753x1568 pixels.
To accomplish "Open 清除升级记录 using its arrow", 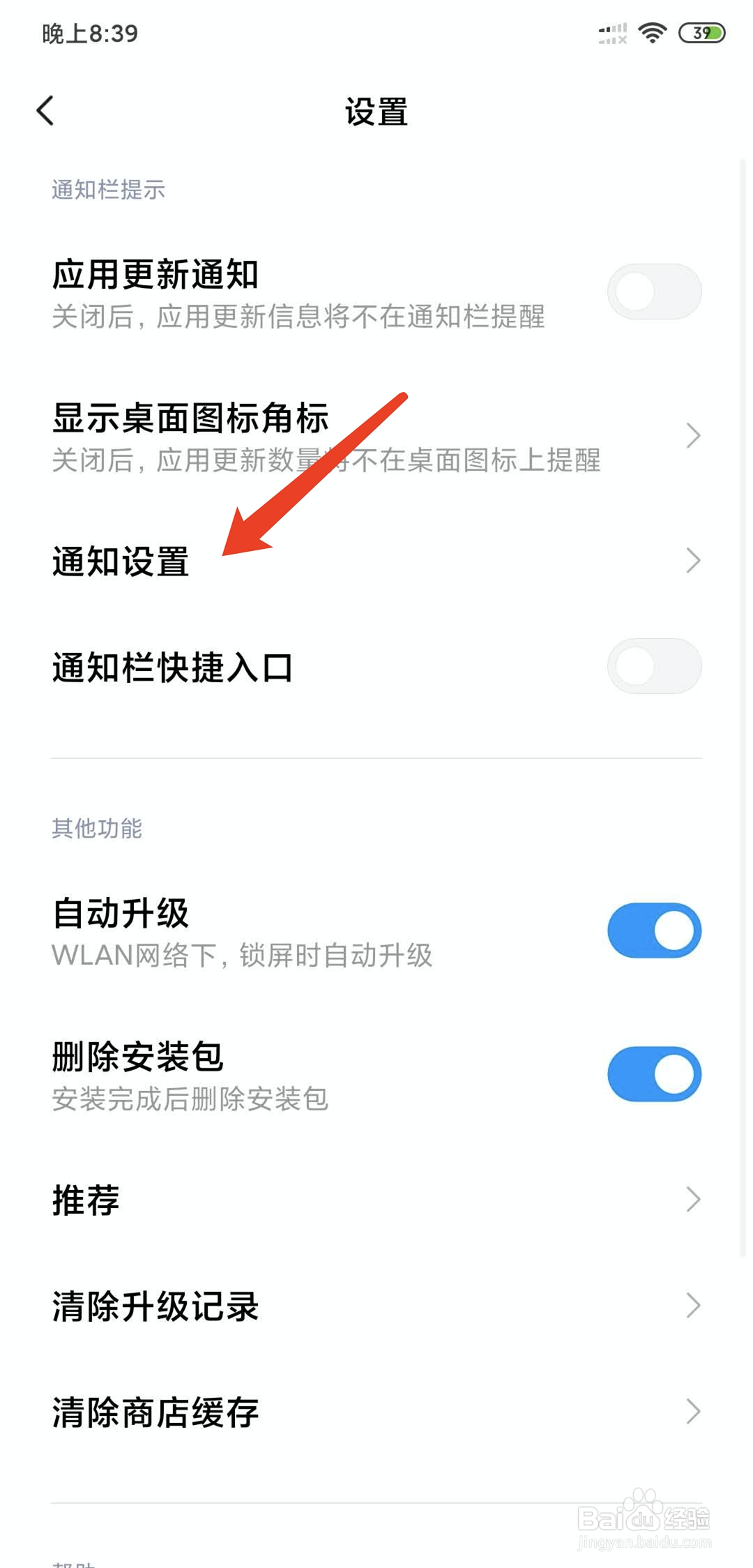I will point(692,1306).
